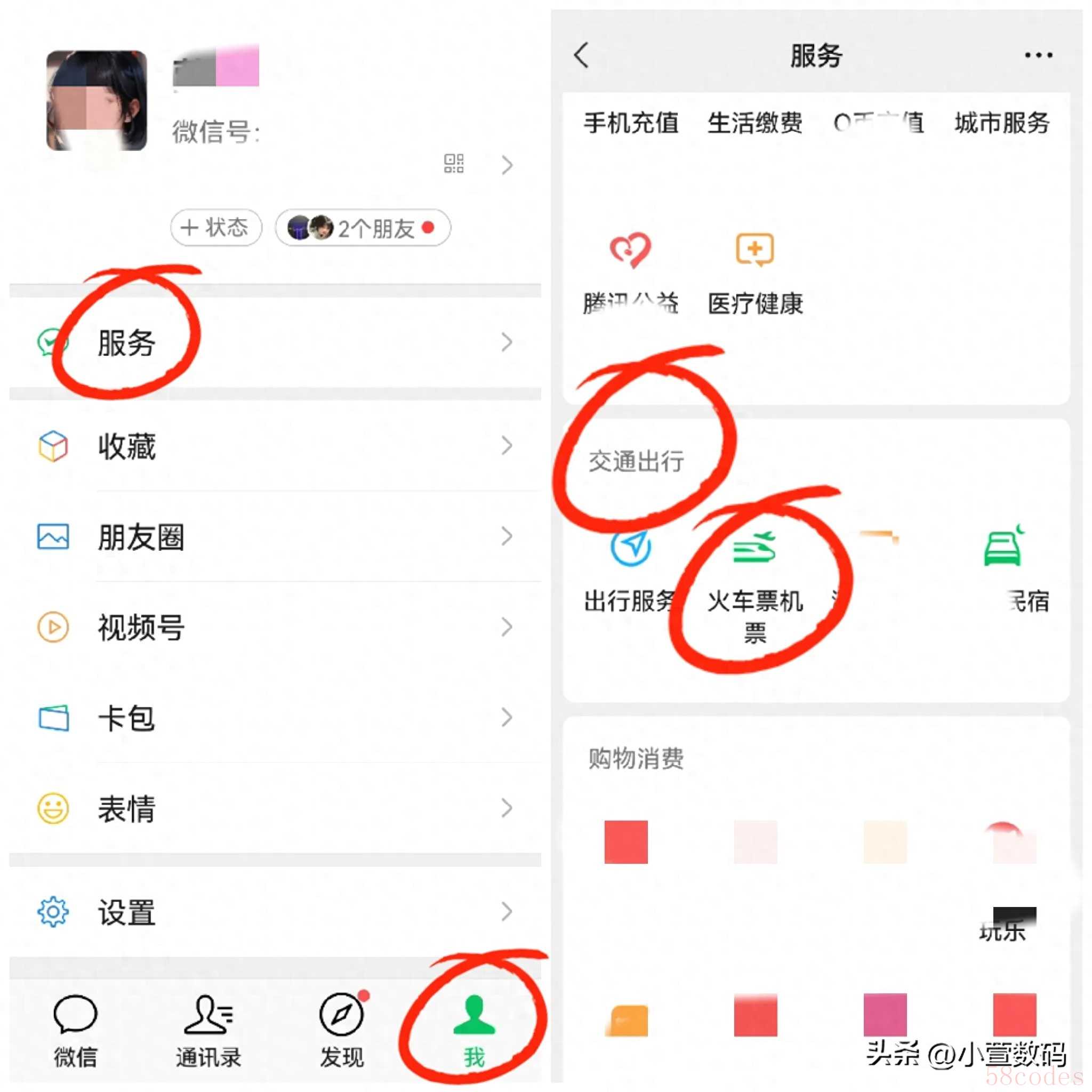The width and height of the screenshot is (1092, 1092).
Task: View the 2个朋友 status chip
Action: tap(363, 228)
